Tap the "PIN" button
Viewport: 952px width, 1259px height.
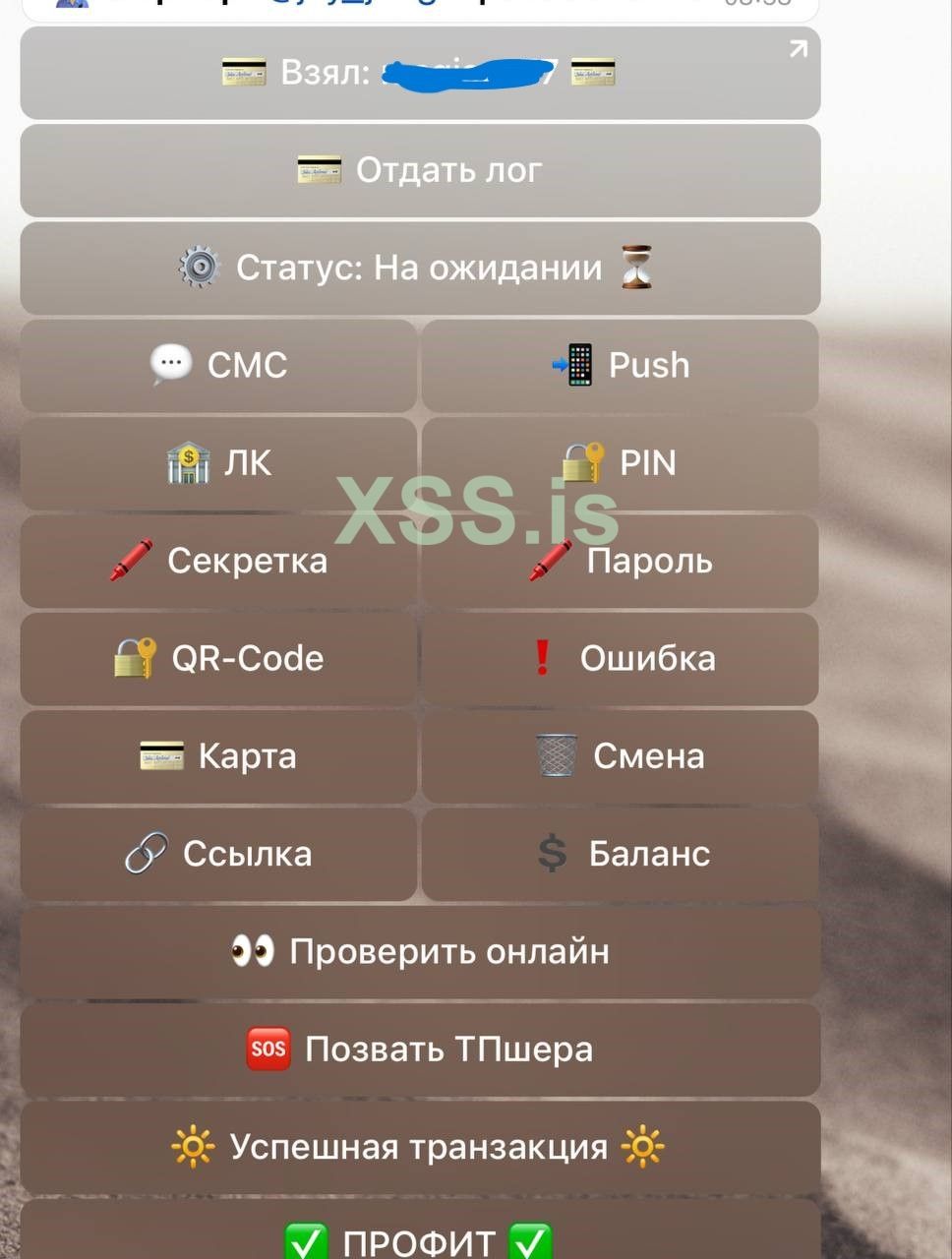point(621,462)
